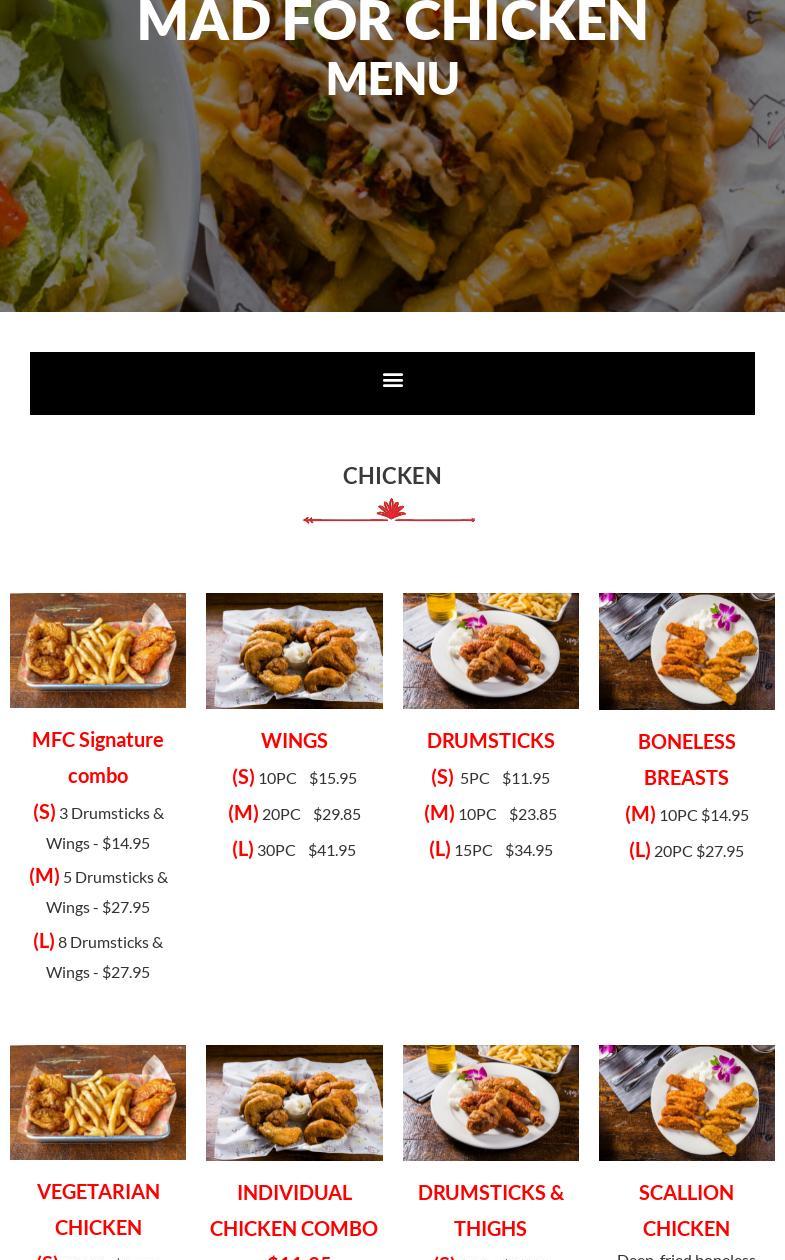View the Wings item photo
The width and height of the screenshot is (785, 1260).
(x=294, y=650)
